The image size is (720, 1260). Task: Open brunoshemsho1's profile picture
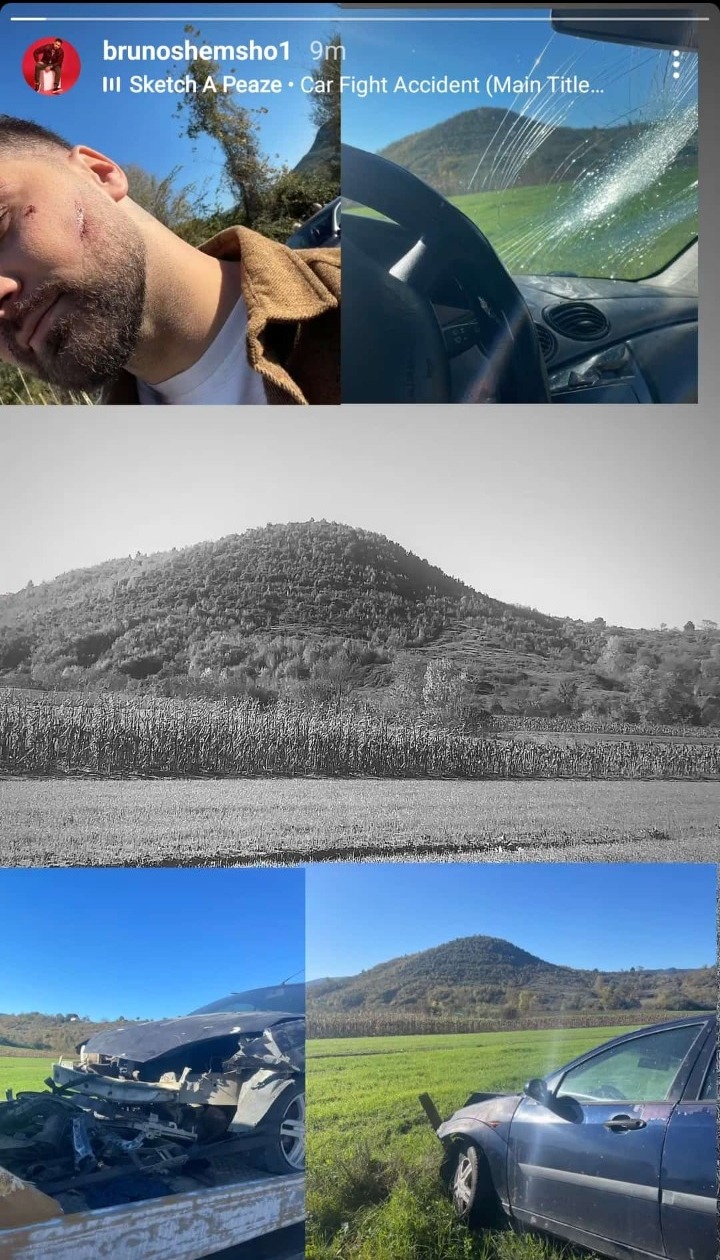(x=51, y=67)
